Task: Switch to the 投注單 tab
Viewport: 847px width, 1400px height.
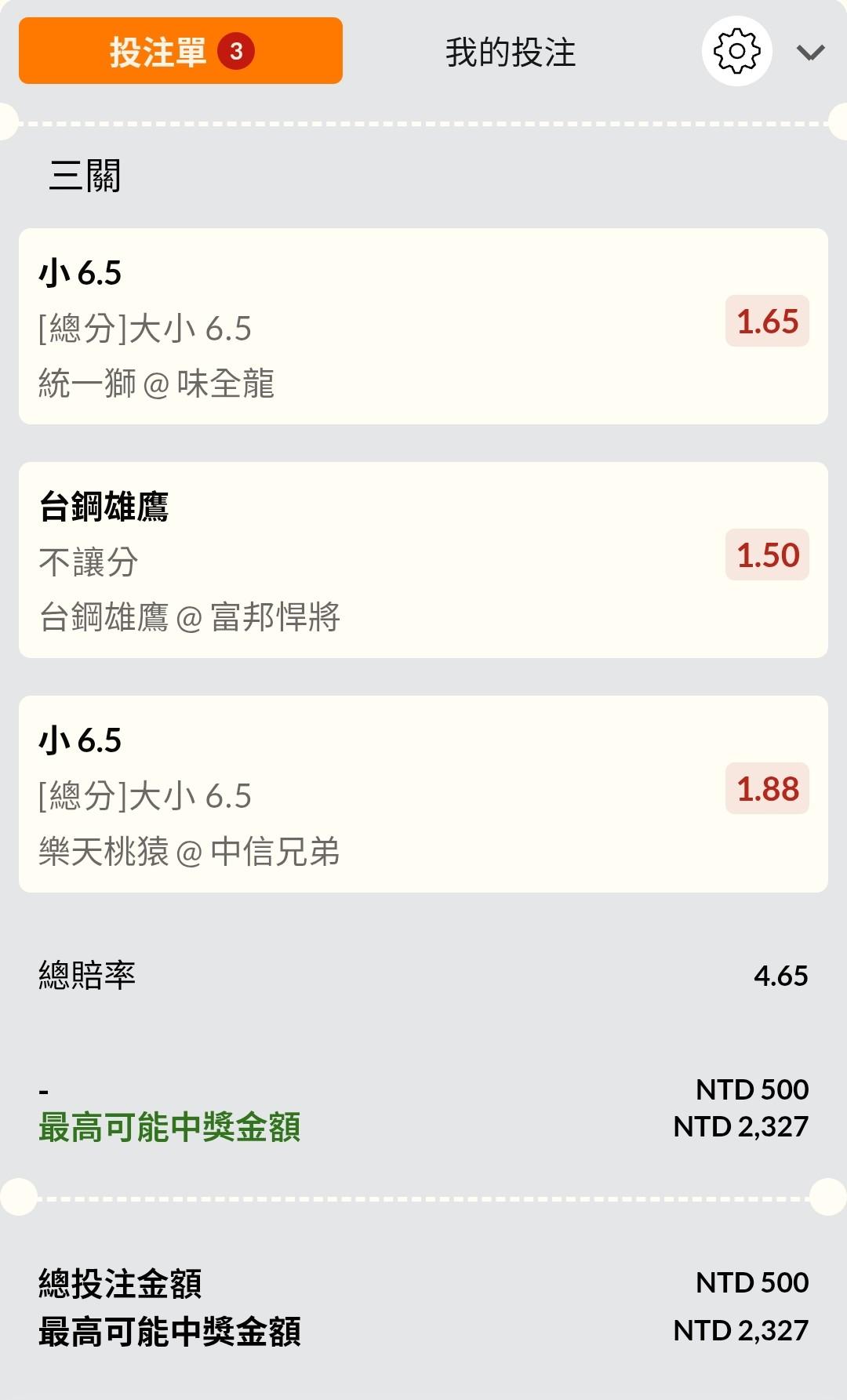Action: tap(180, 51)
